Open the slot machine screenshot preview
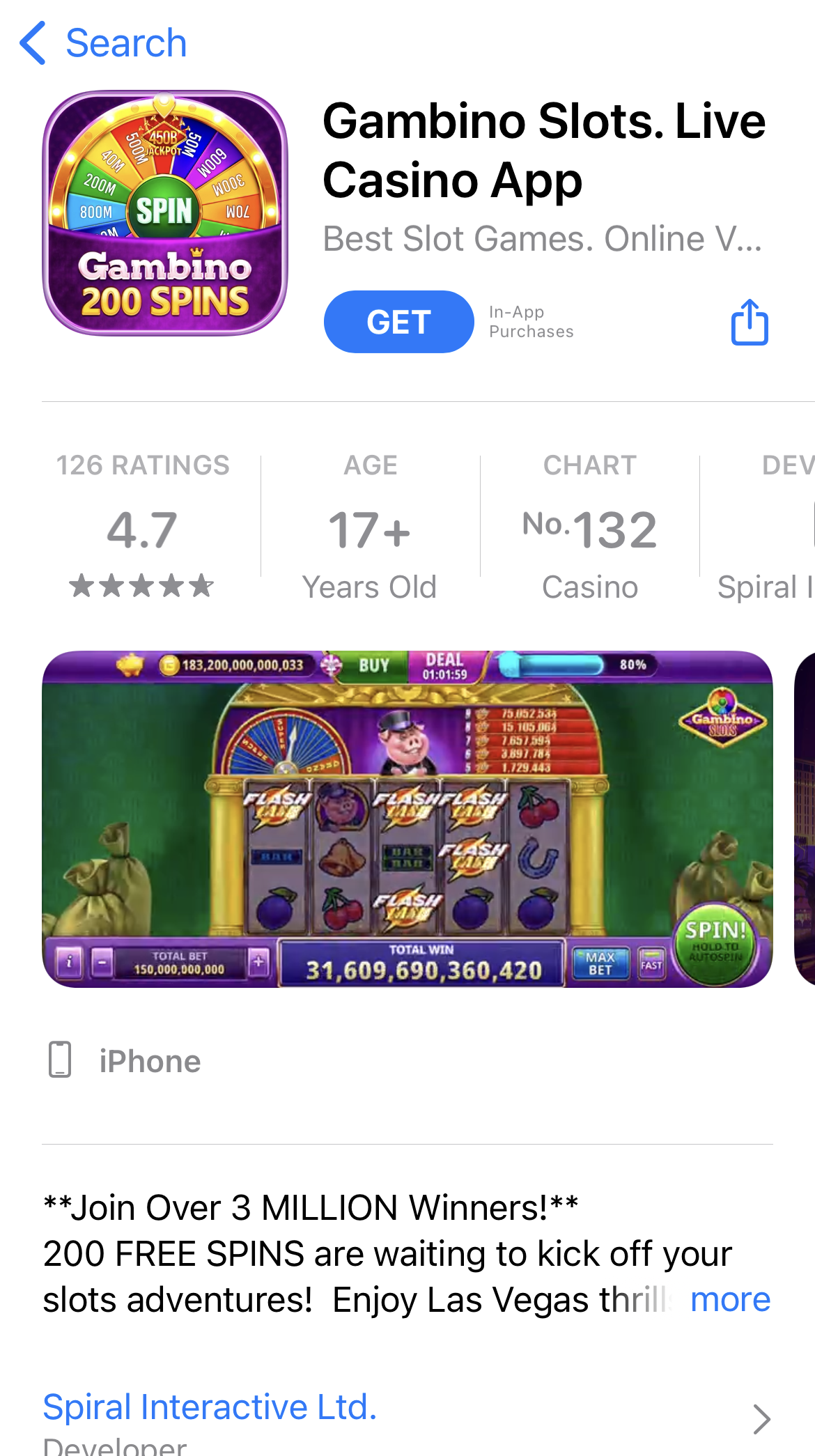Image resolution: width=815 pixels, height=1456 pixels. pos(407,819)
